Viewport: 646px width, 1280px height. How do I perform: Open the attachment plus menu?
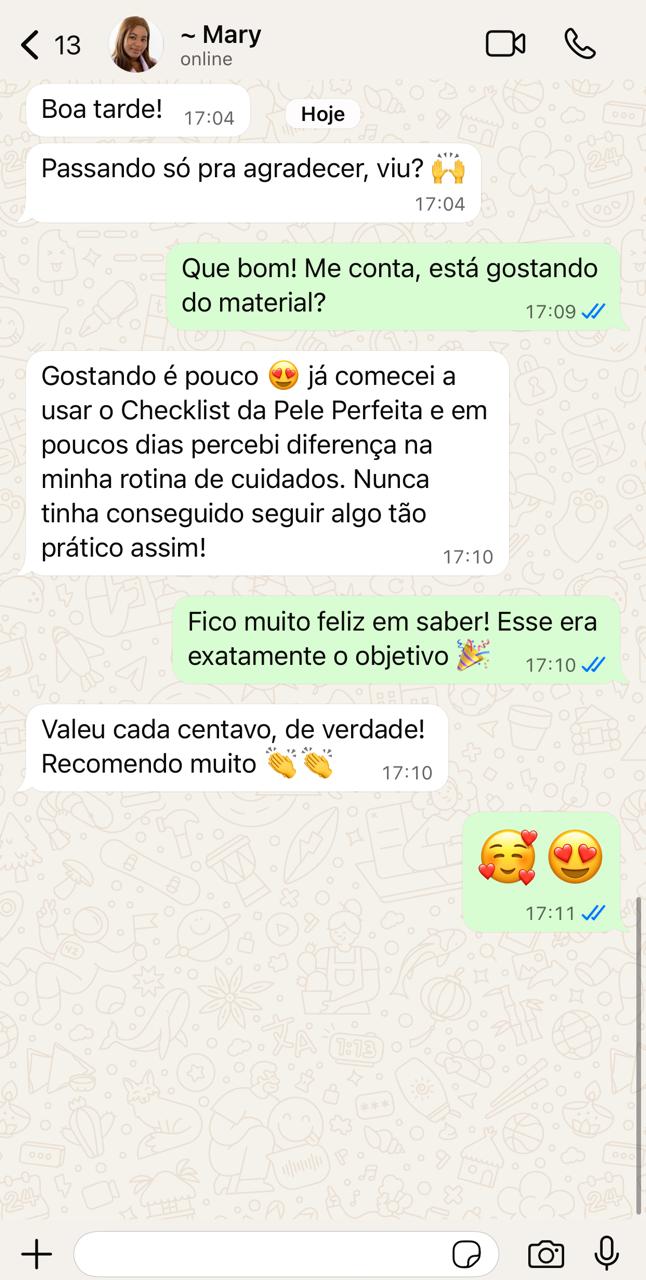pyautogui.click(x=36, y=1253)
